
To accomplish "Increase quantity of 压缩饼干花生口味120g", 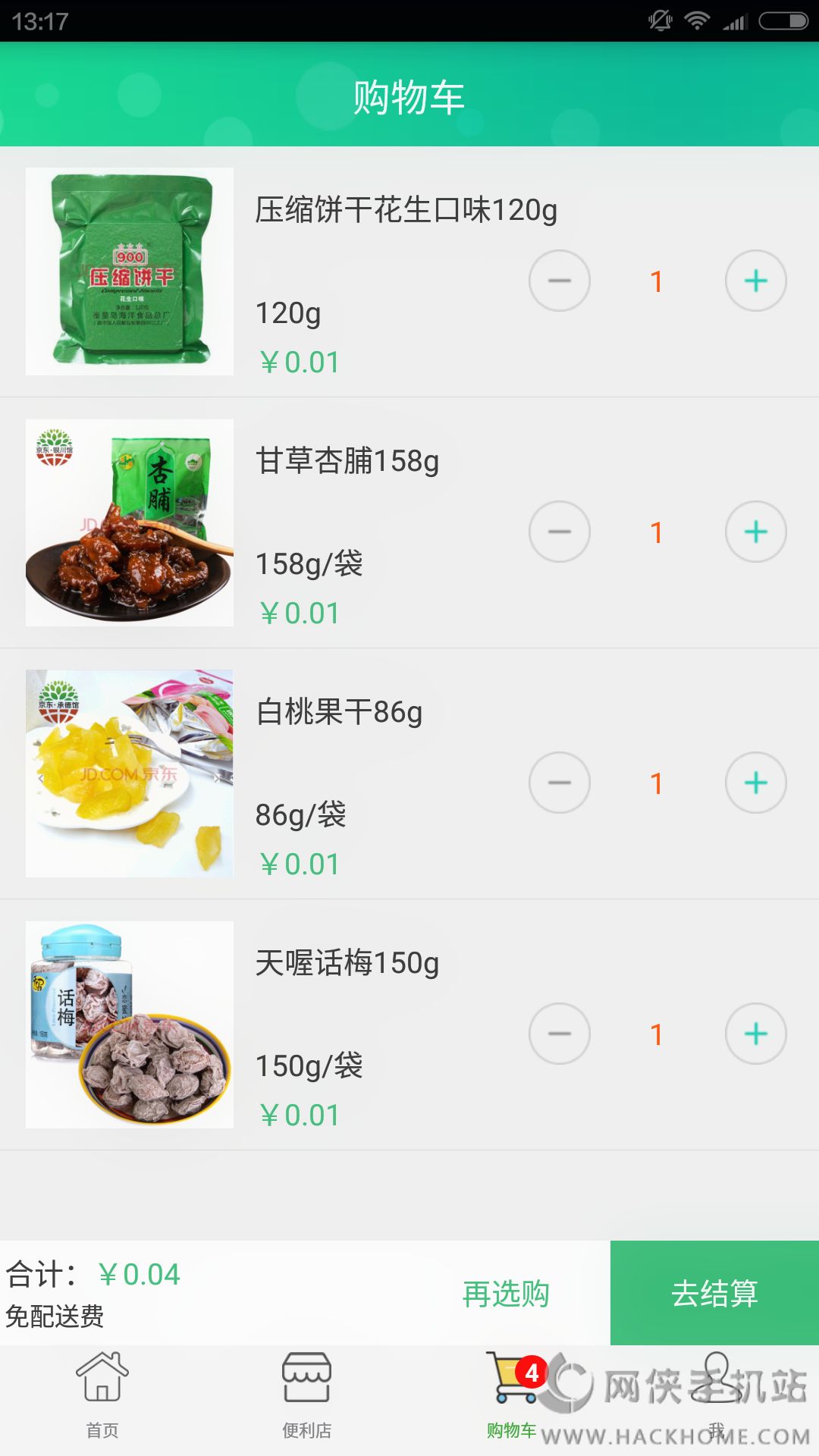I will point(755,281).
